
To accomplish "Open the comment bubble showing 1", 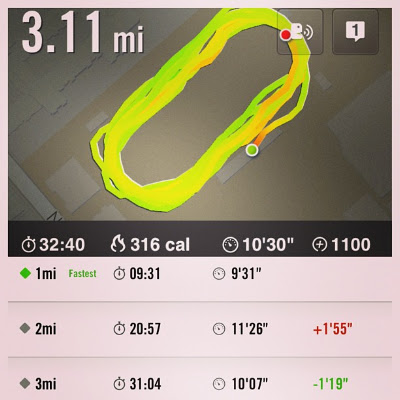I will point(355,32).
